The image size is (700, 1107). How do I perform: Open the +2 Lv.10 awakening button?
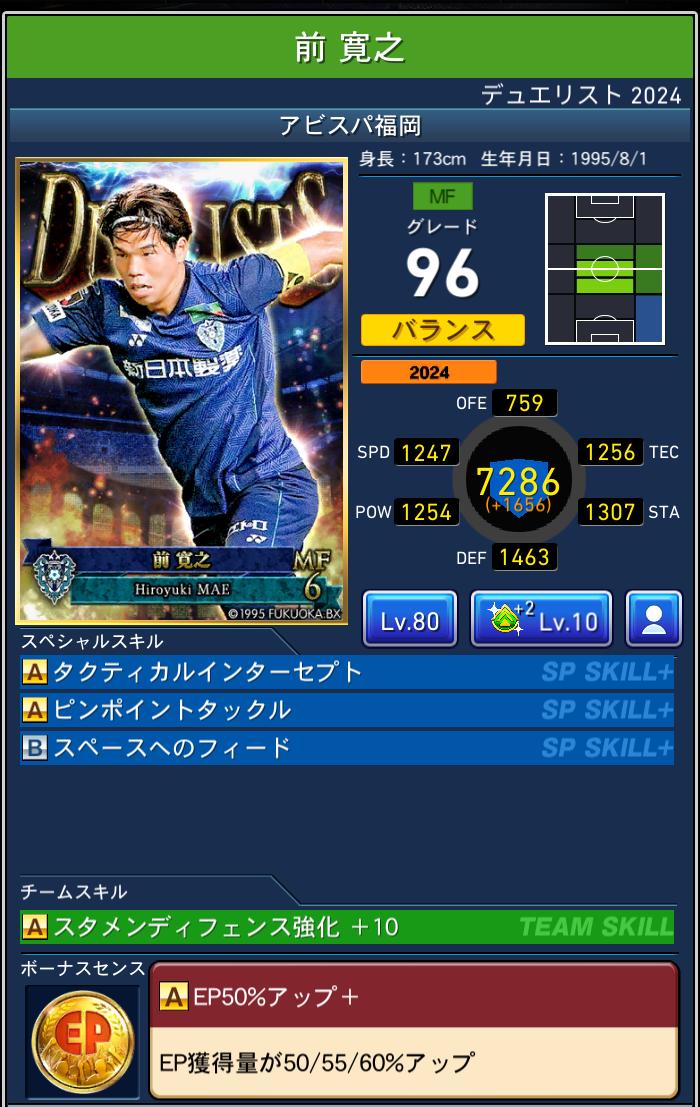[x=541, y=619]
